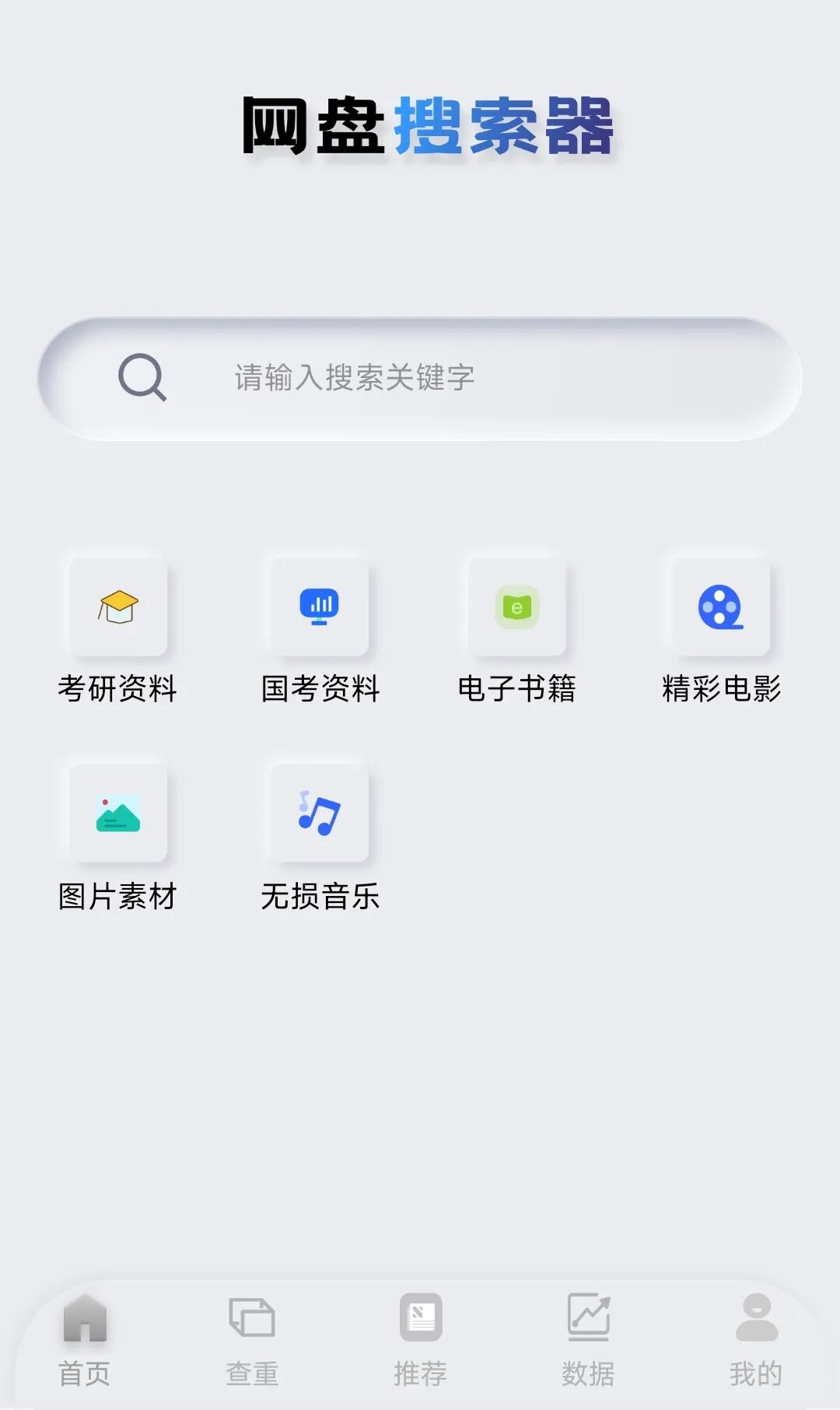Open the 数据 tab
Screen dimensions: 840x1410
coord(589,1341)
